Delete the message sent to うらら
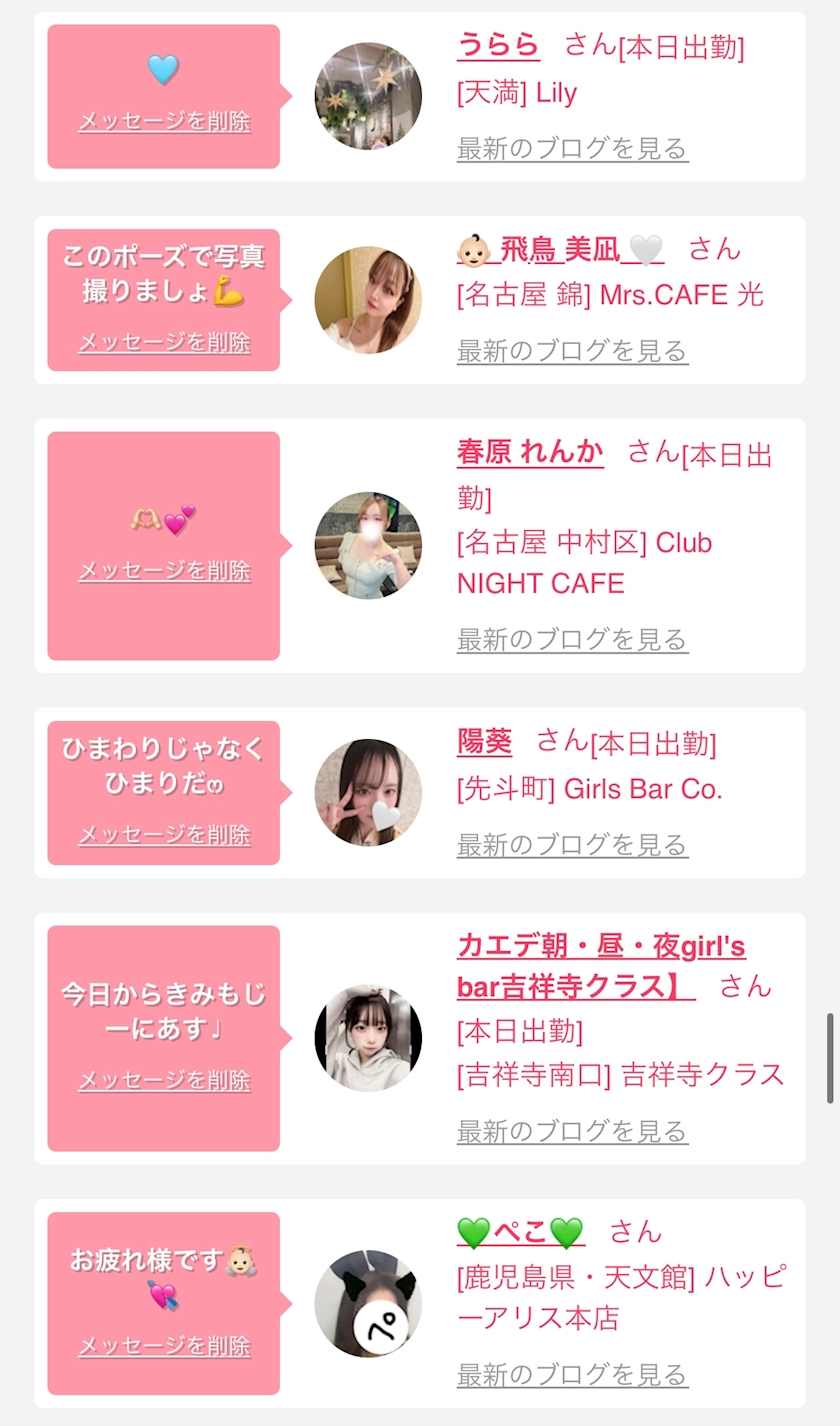Screen dimensions: 840x1426 (x=164, y=122)
